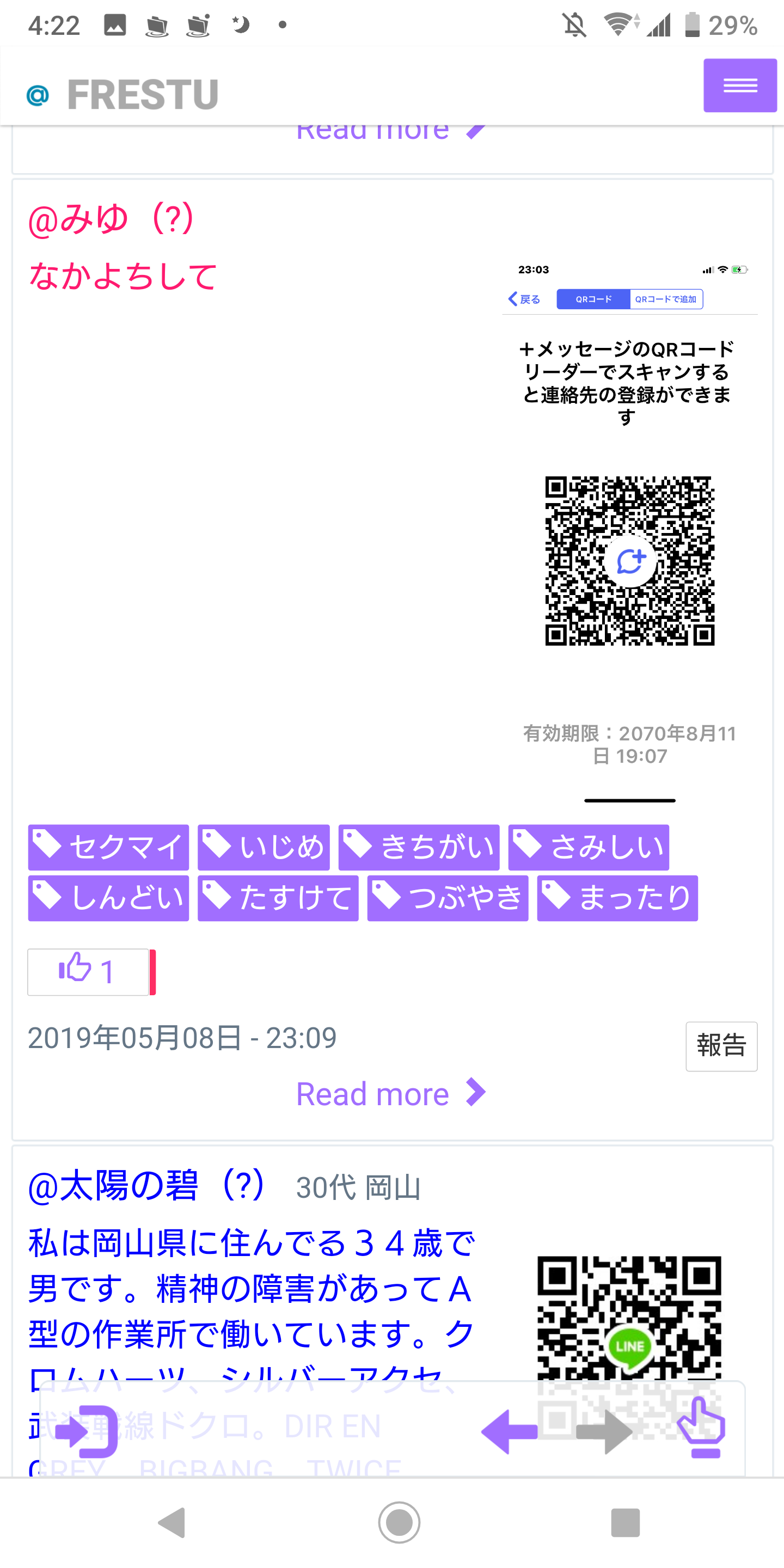Filter by the さみしい tag
This screenshot has height=1568, width=784.
589,847
